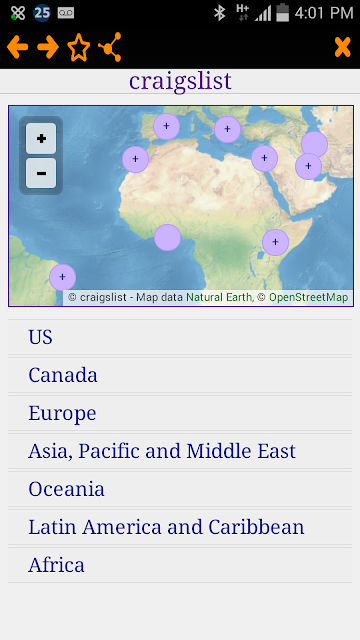The height and width of the screenshot is (640, 360).
Task: Open the Oceania region
Action: tap(180, 489)
